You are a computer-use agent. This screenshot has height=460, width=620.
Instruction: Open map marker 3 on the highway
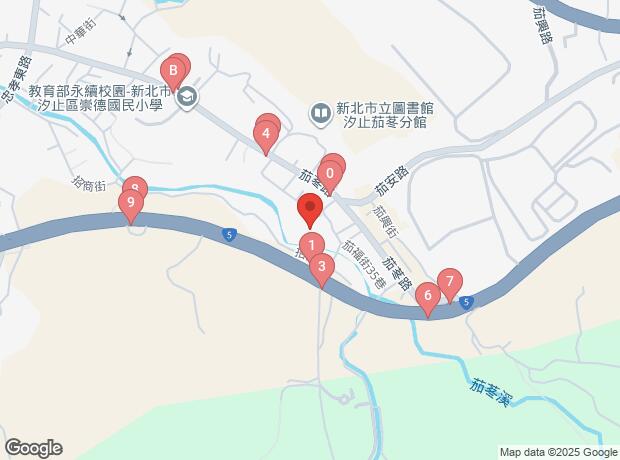322,267
